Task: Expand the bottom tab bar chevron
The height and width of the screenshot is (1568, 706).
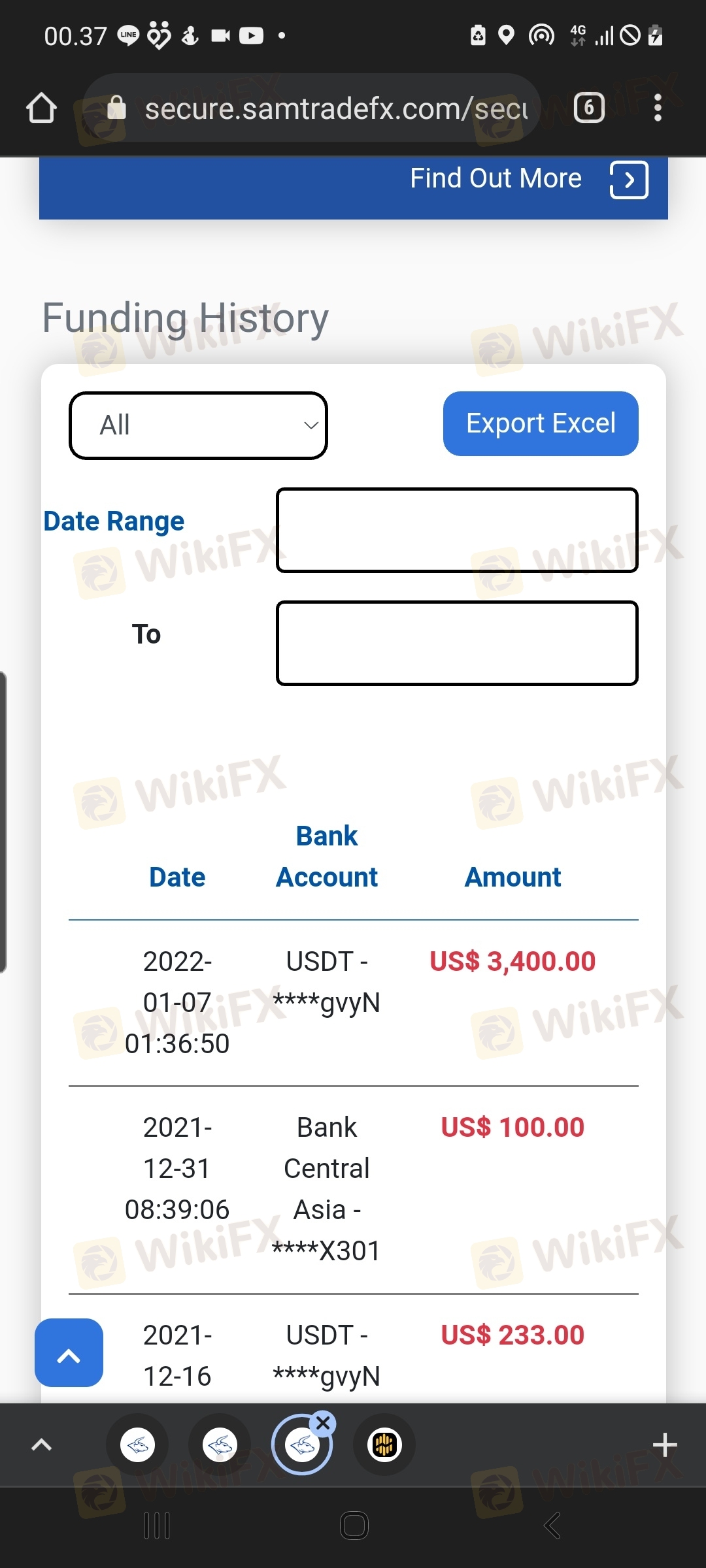Action: (x=41, y=1445)
